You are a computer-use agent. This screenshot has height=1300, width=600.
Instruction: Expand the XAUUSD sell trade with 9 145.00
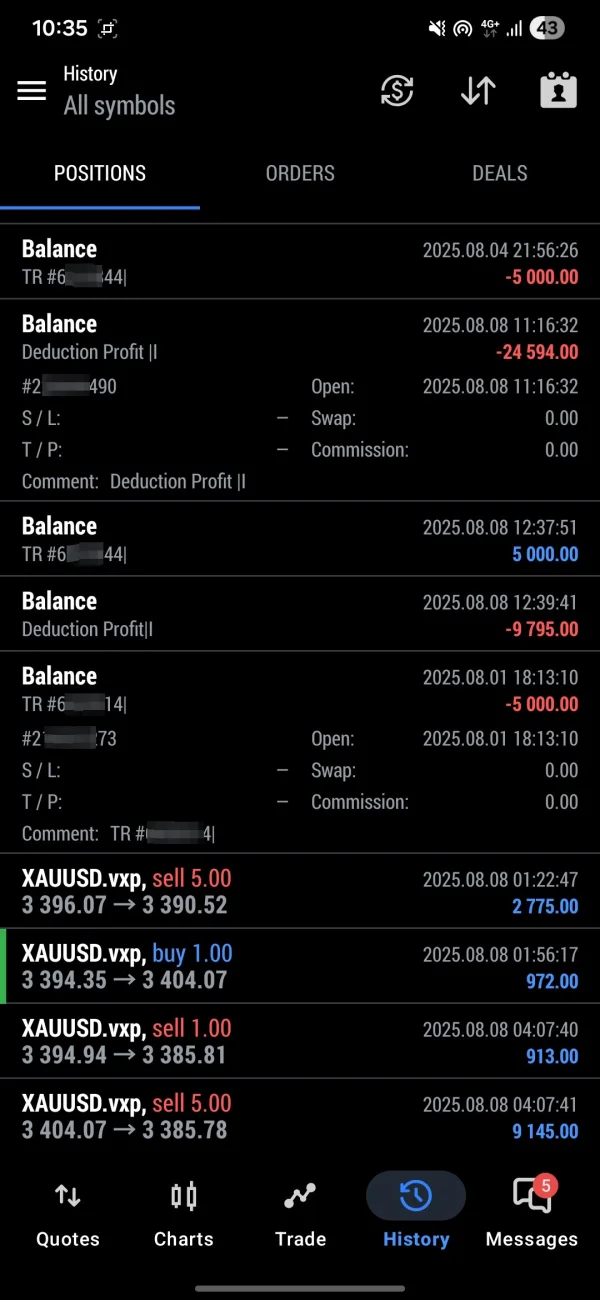(x=300, y=1116)
